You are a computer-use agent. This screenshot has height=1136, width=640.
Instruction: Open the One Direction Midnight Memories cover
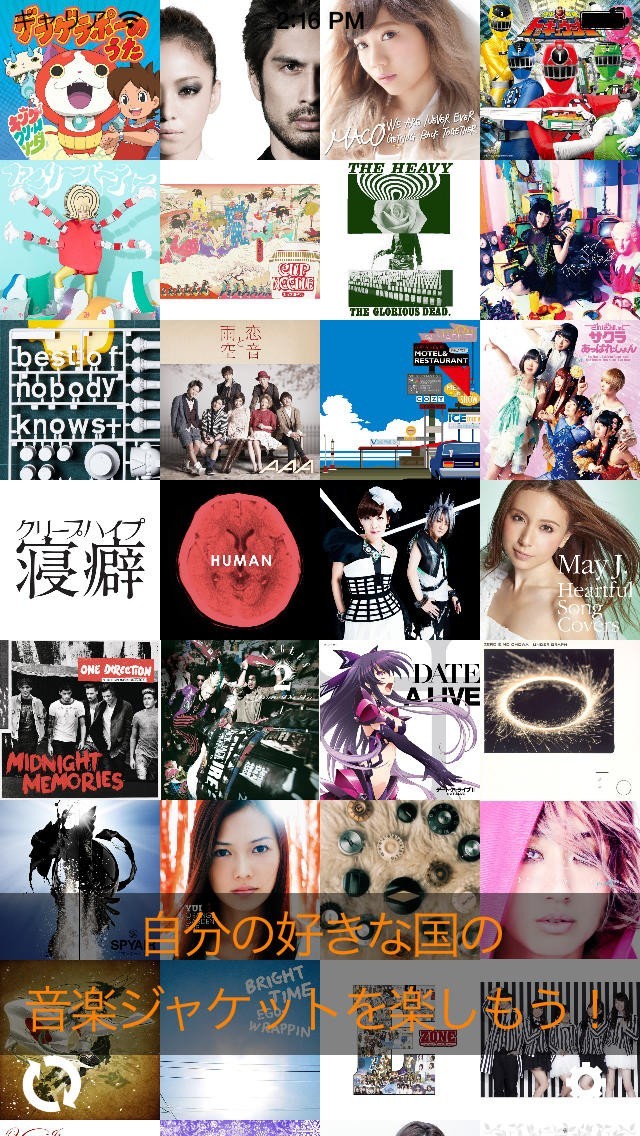tap(80, 719)
